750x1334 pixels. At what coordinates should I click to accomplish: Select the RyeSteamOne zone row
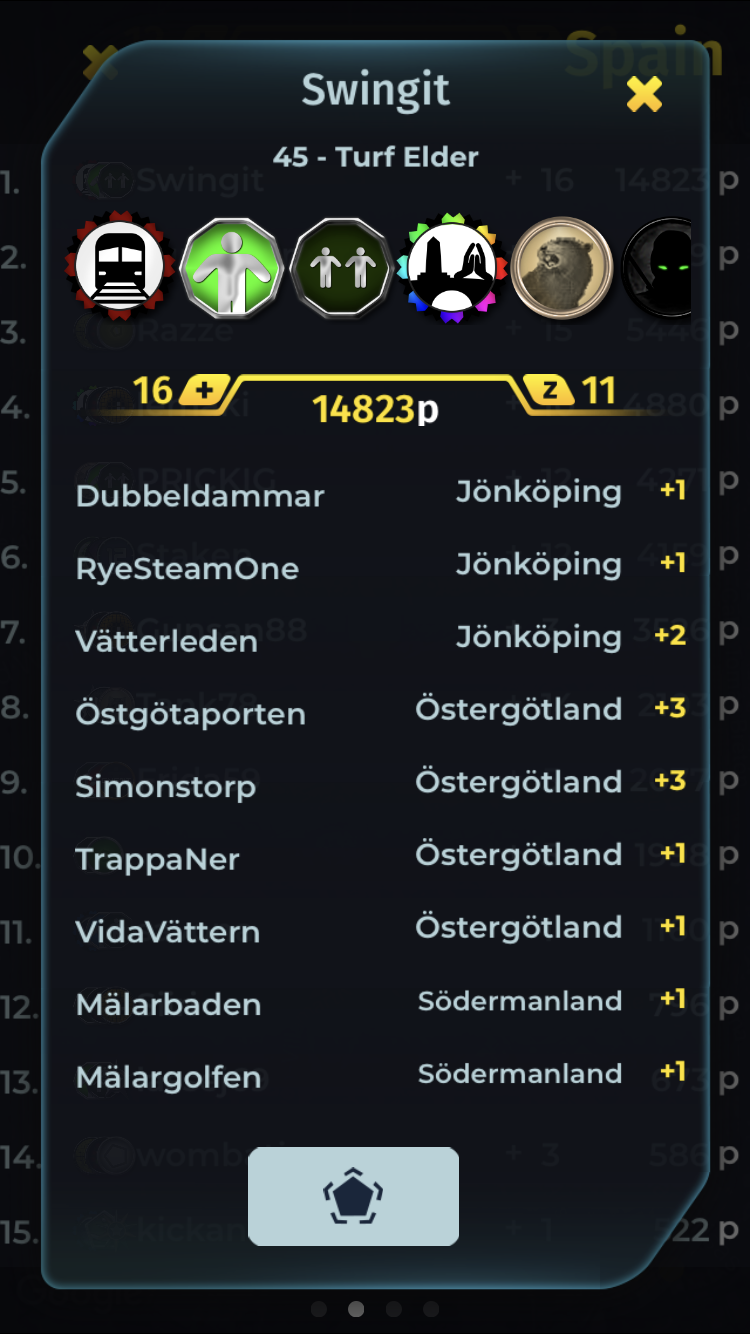[x=380, y=567]
